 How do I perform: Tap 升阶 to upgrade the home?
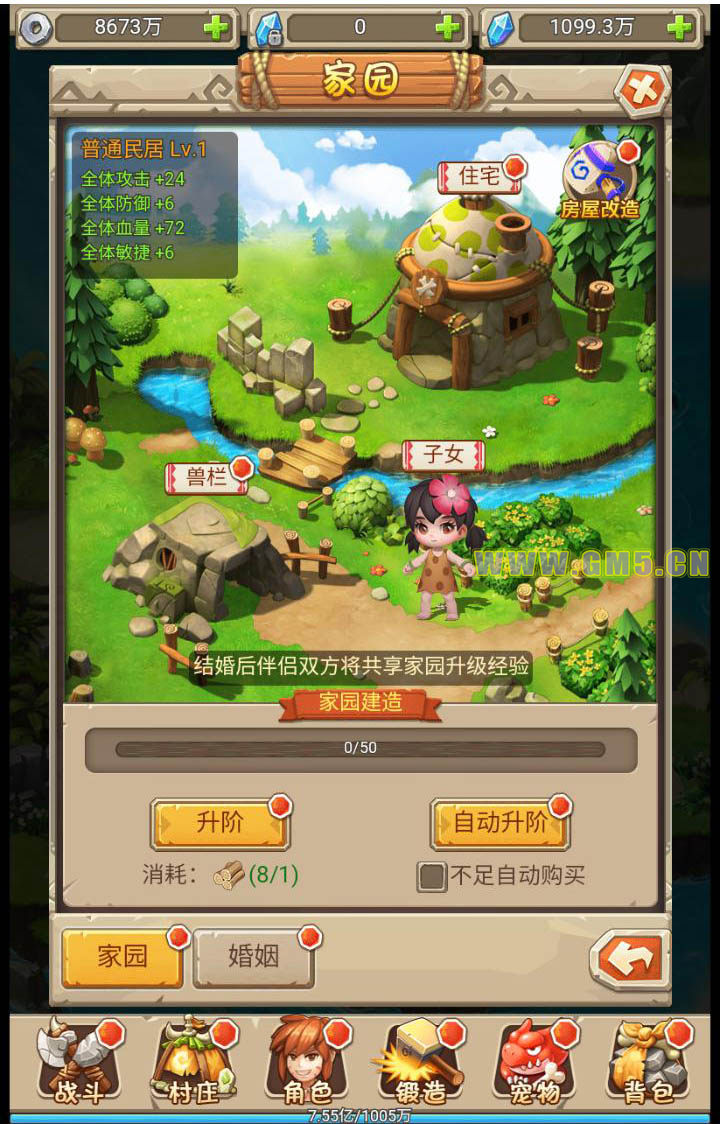point(220,824)
